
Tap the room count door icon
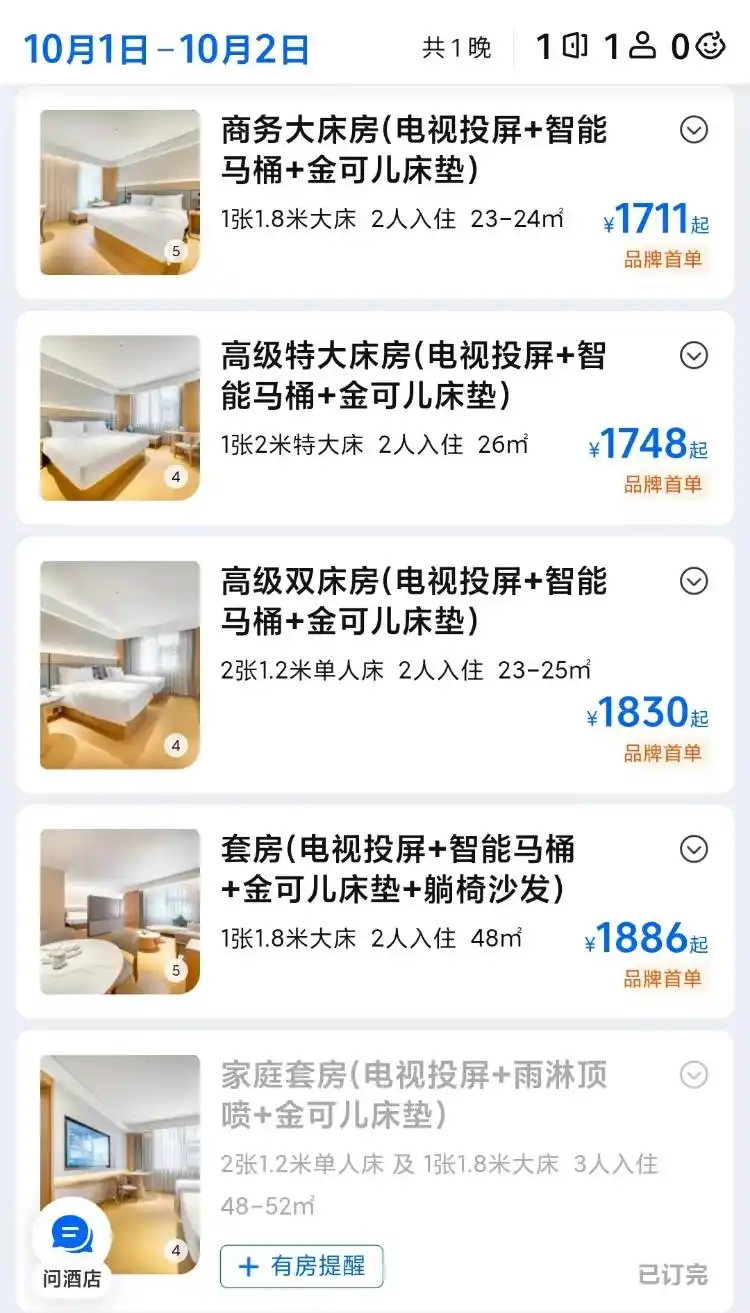[575, 46]
